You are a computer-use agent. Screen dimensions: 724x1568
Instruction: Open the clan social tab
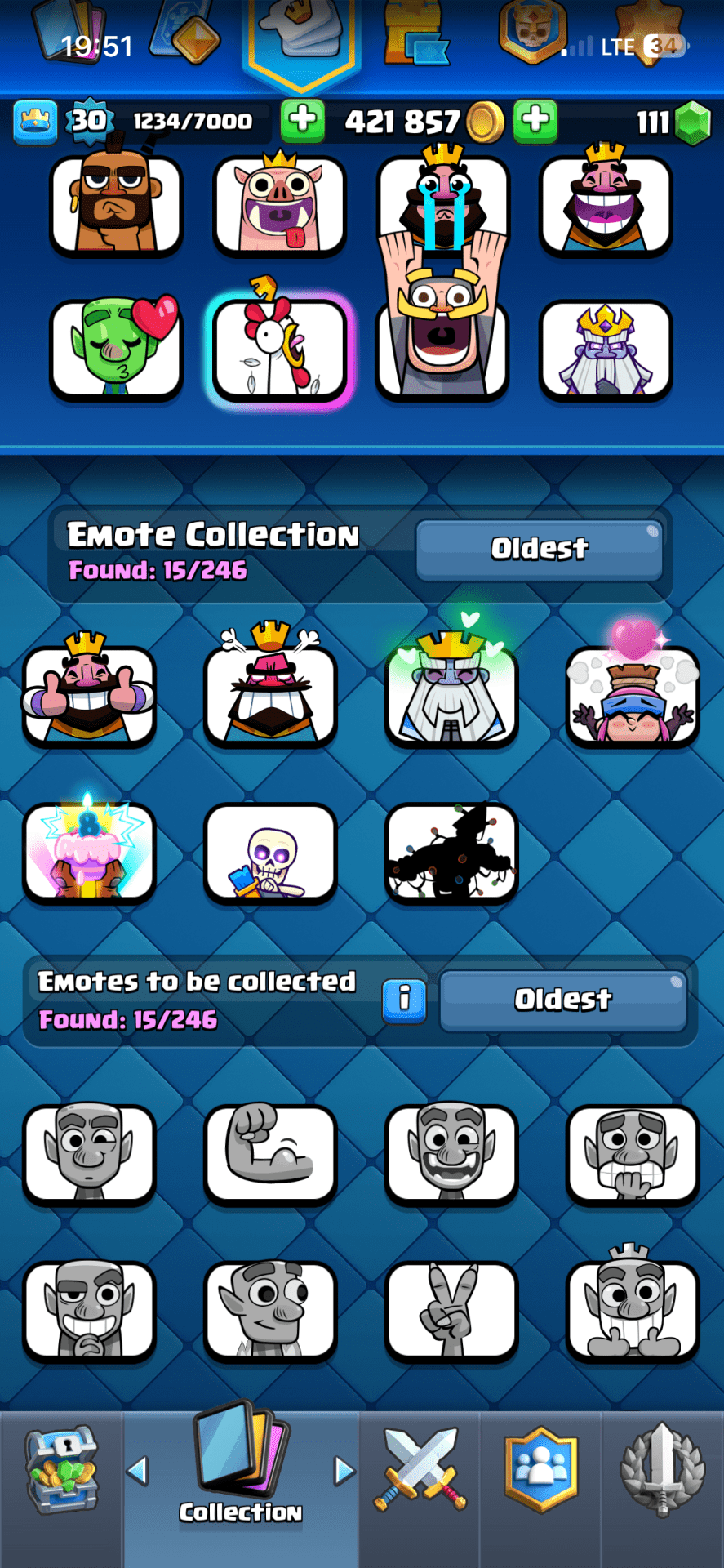point(540,1472)
